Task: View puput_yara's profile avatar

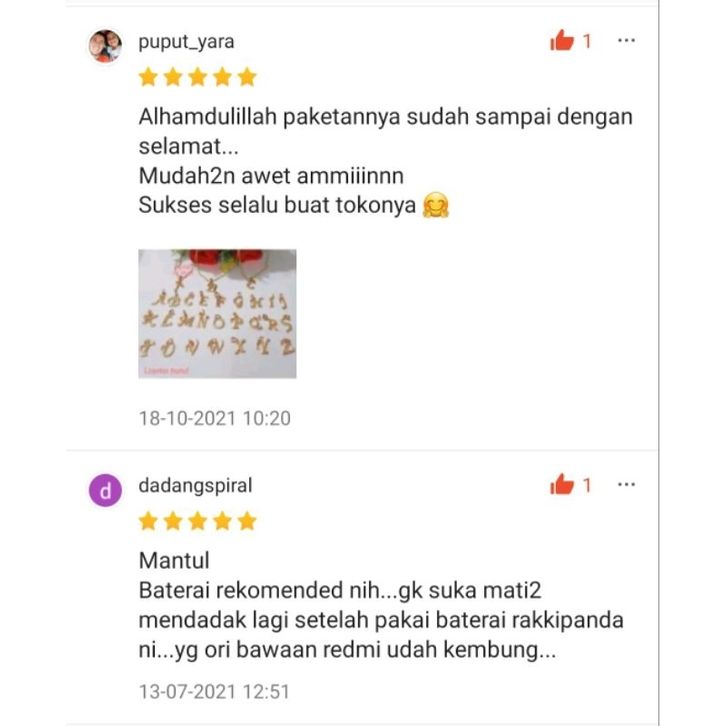Action: pos(105,46)
